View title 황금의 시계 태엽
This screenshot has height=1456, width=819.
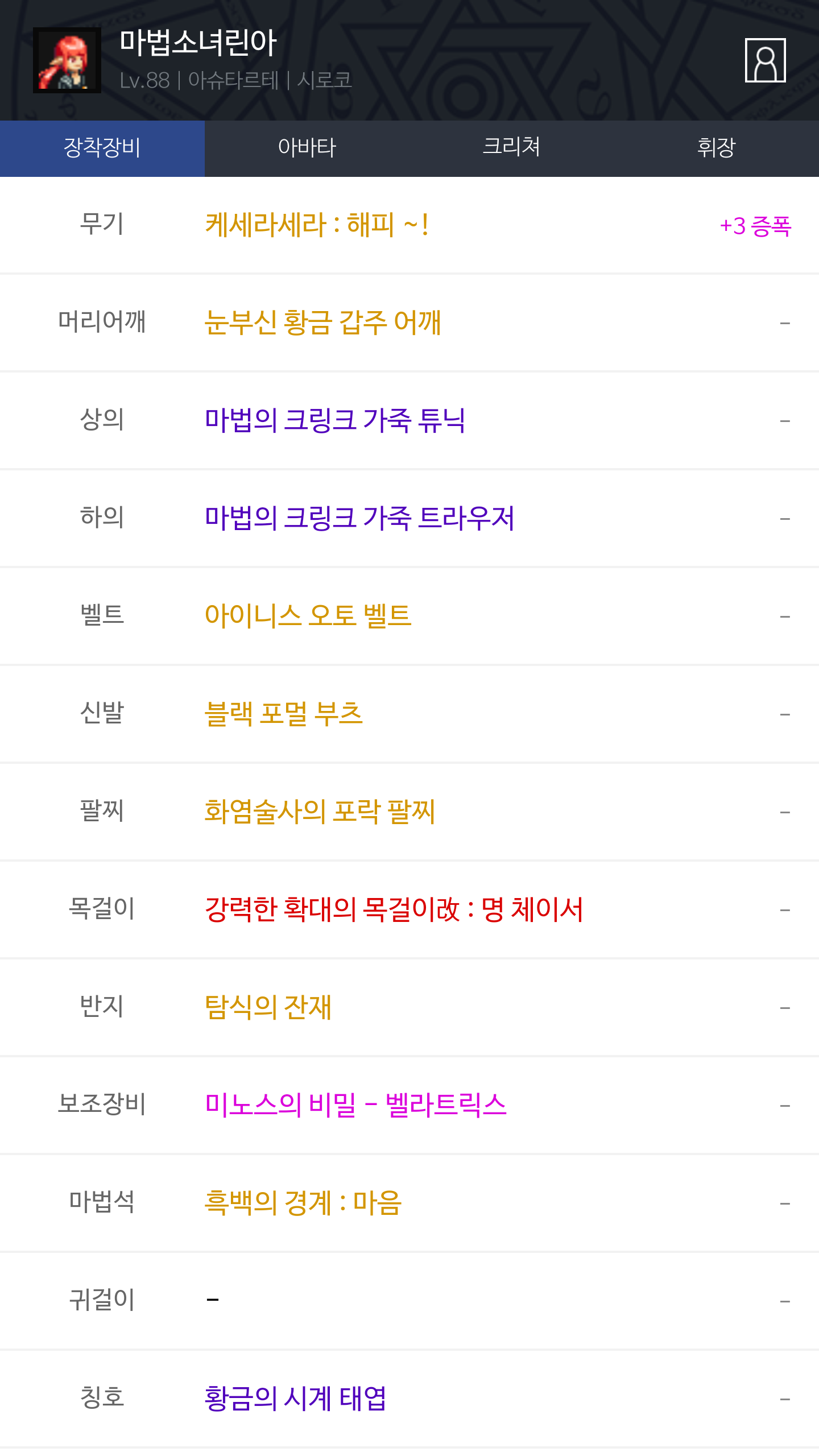295,1399
